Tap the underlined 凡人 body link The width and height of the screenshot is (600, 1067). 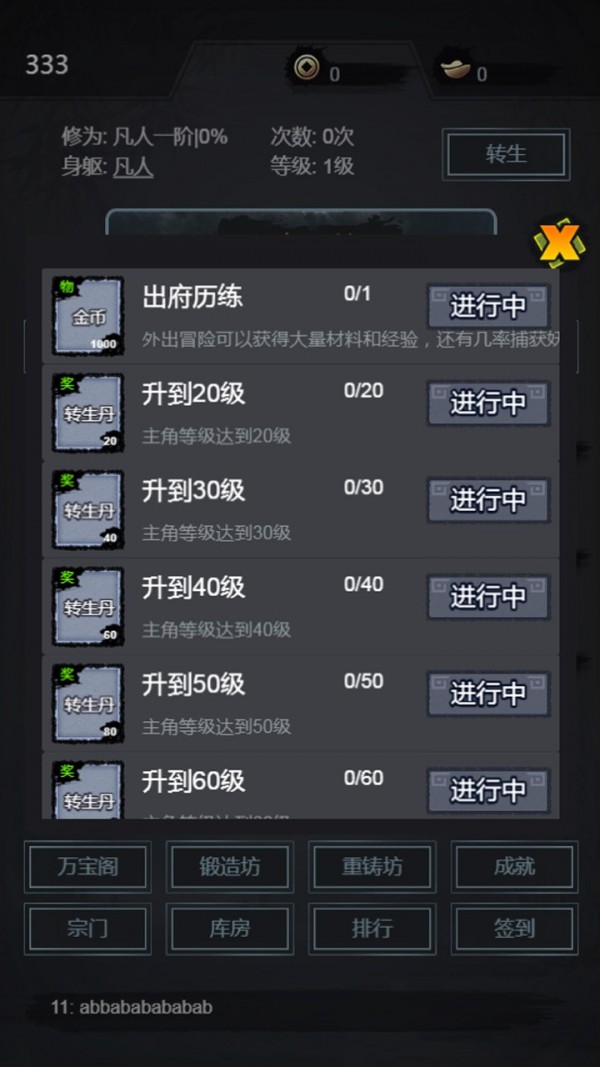(x=133, y=167)
